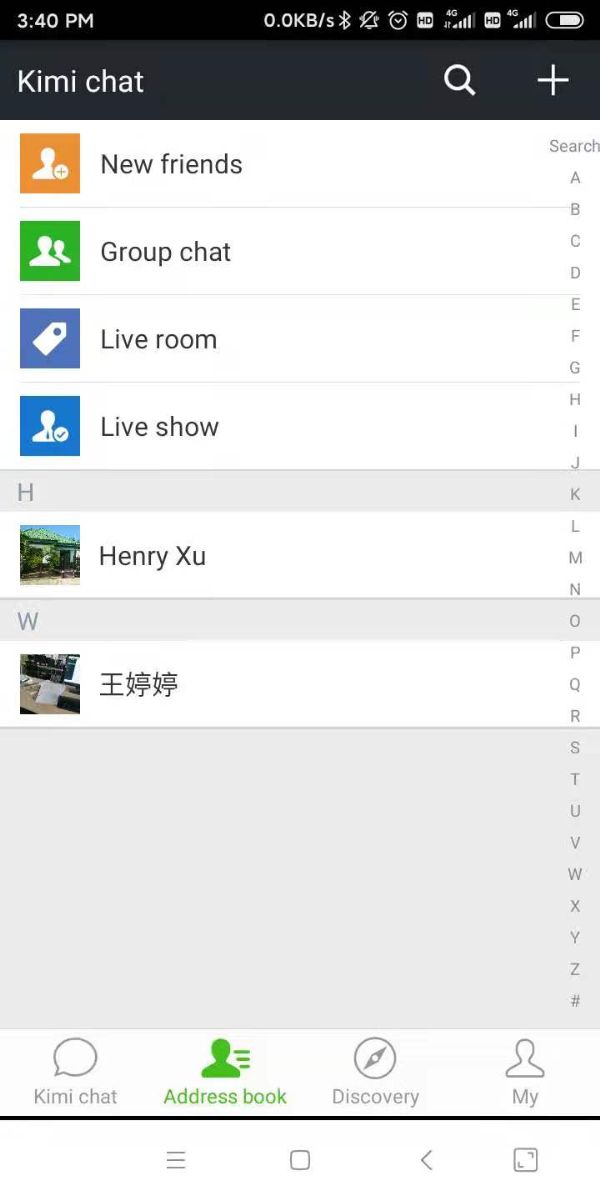Go back with system back button
The height and width of the screenshot is (1200, 600).
click(x=426, y=1160)
